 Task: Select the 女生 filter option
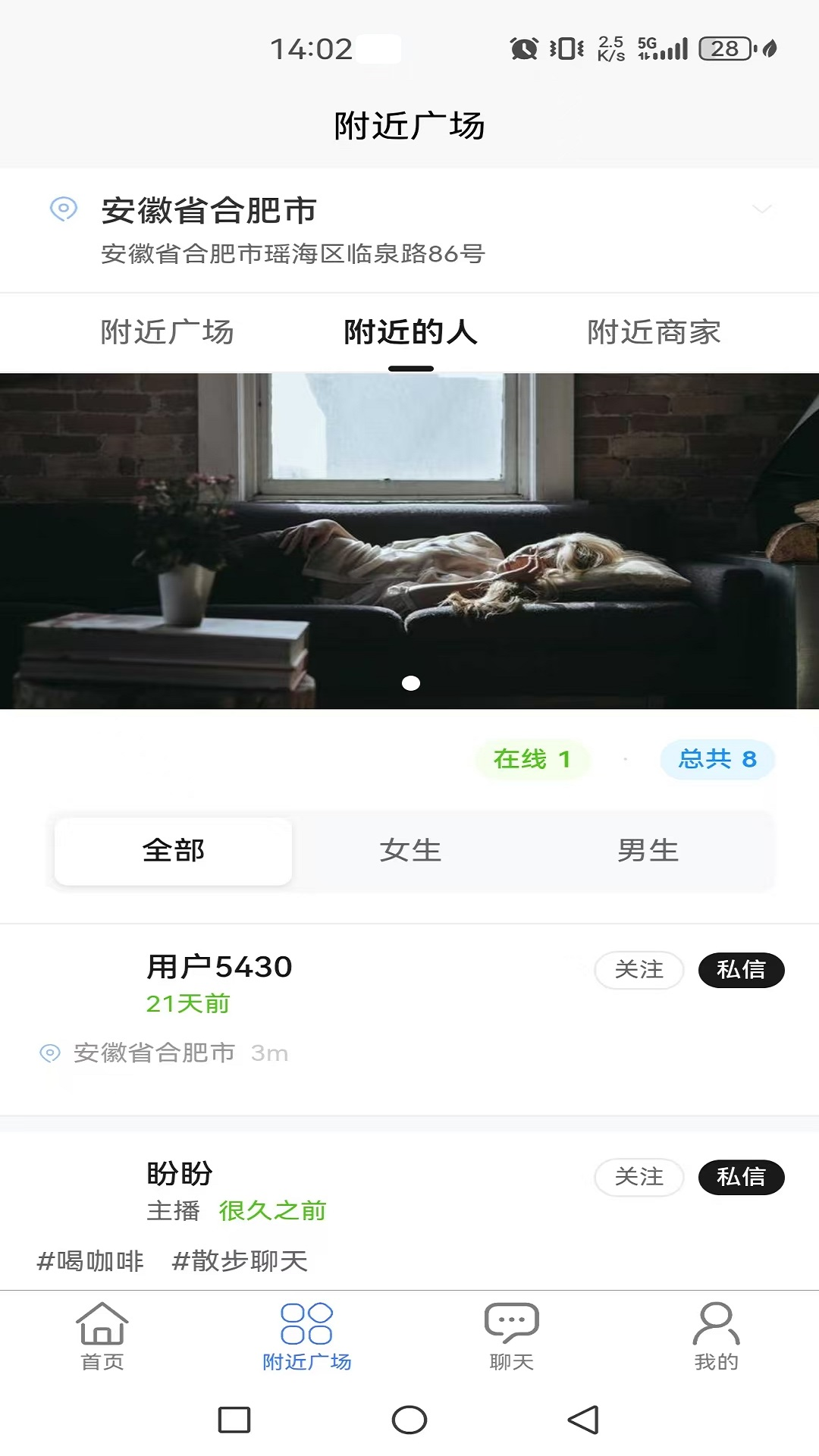pos(409,851)
